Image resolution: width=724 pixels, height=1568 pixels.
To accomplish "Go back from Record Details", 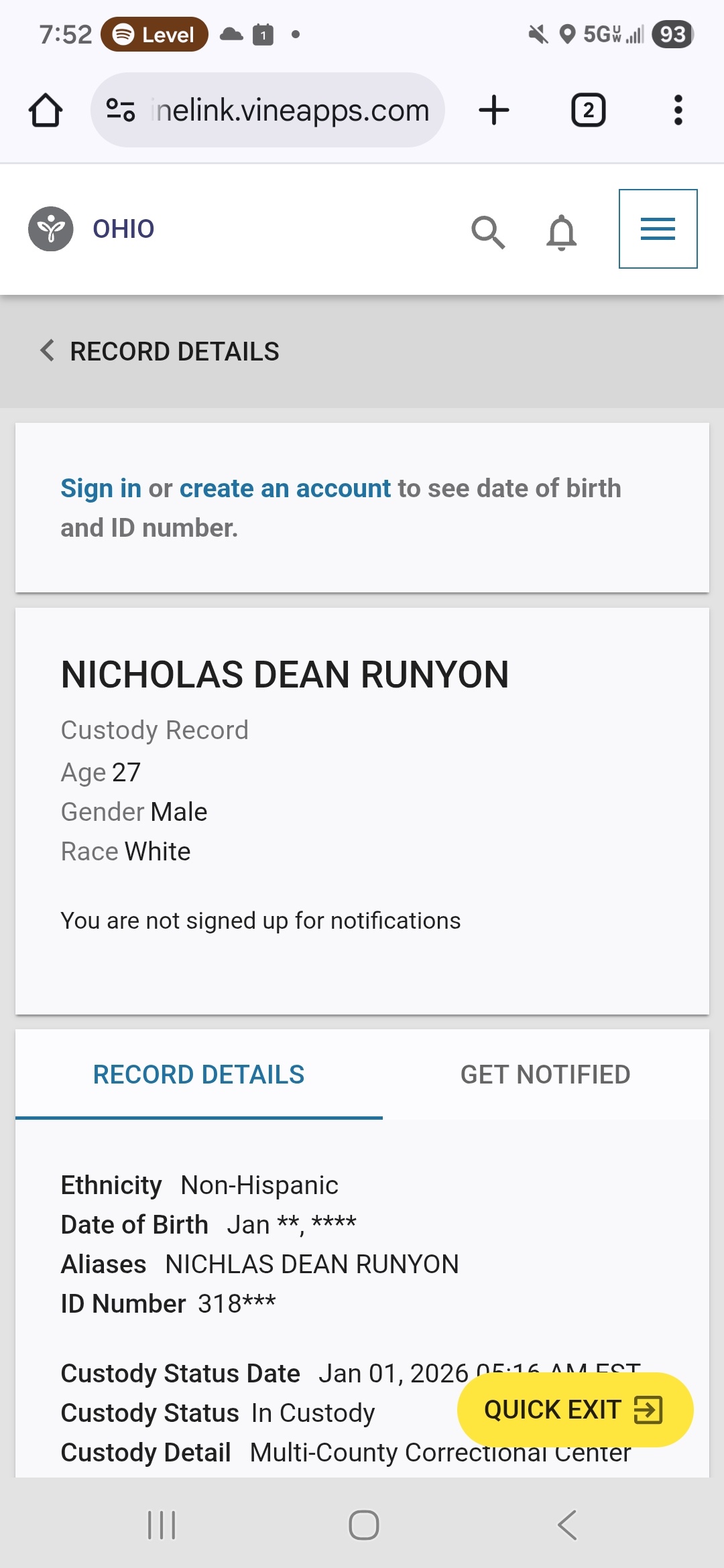I will [47, 350].
